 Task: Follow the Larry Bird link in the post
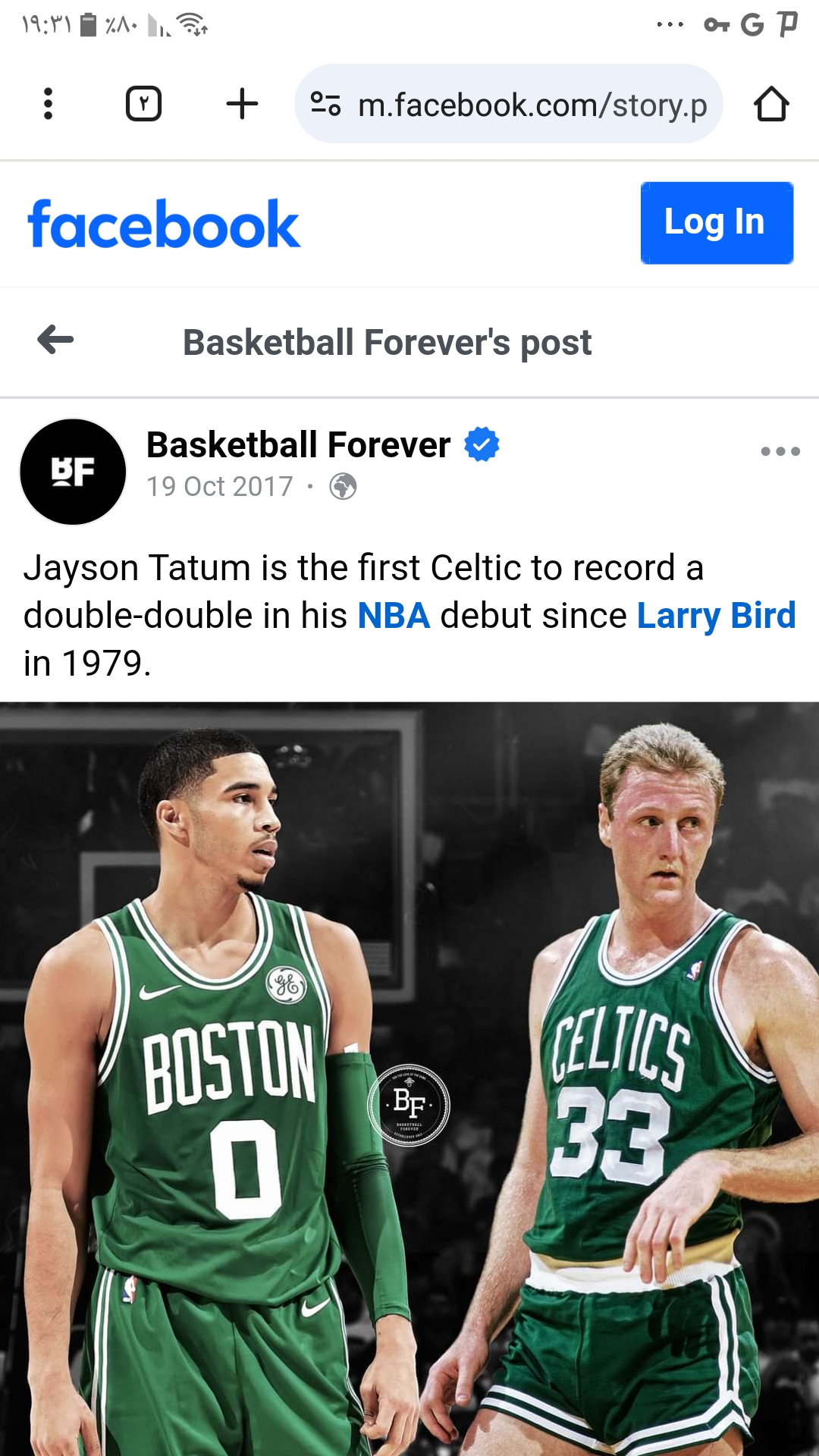click(x=716, y=616)
